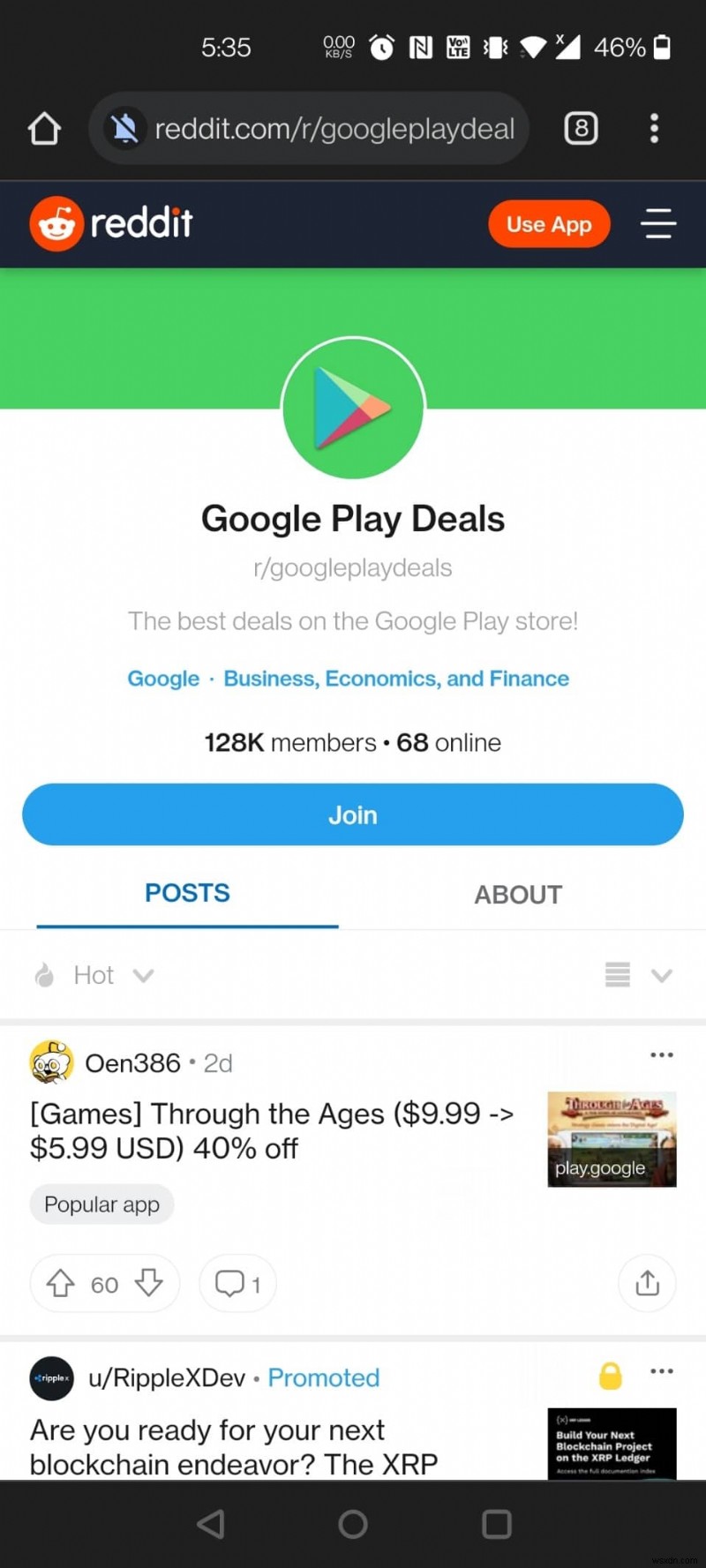
Task: Open the play.google thumbnail on the deal post
Action: (x=612, y=1138)
